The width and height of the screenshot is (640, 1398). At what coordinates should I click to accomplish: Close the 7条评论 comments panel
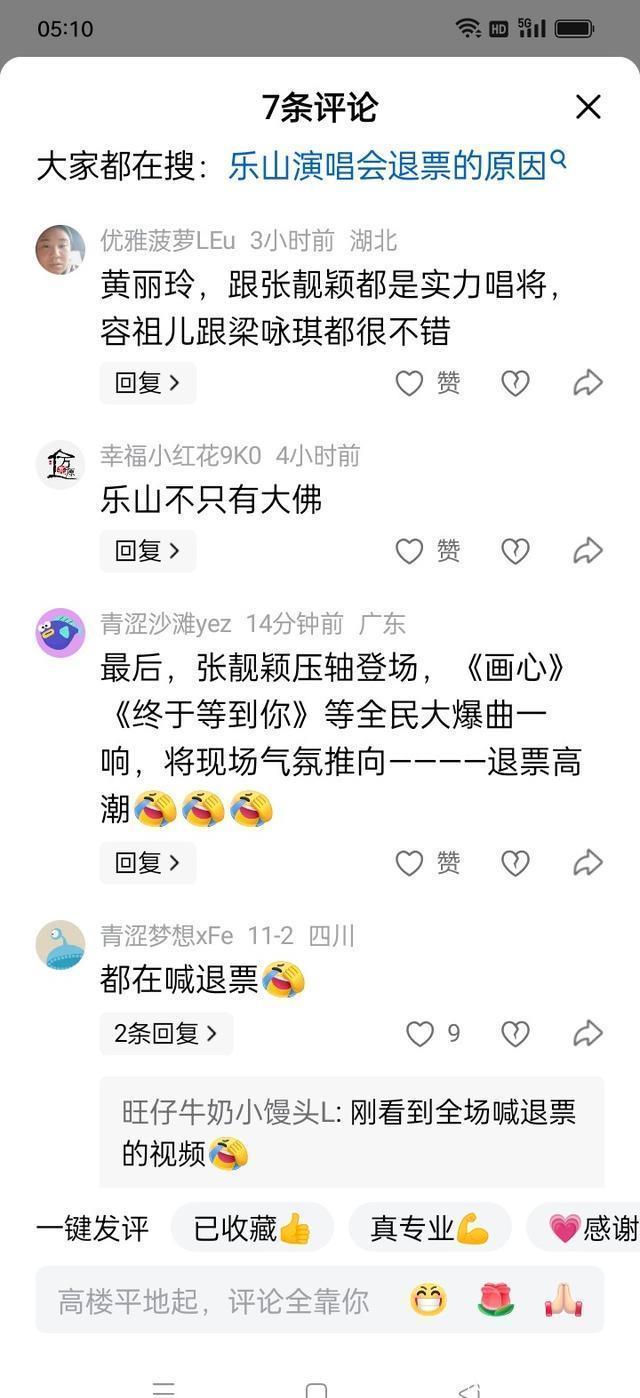tap(588, 107)
